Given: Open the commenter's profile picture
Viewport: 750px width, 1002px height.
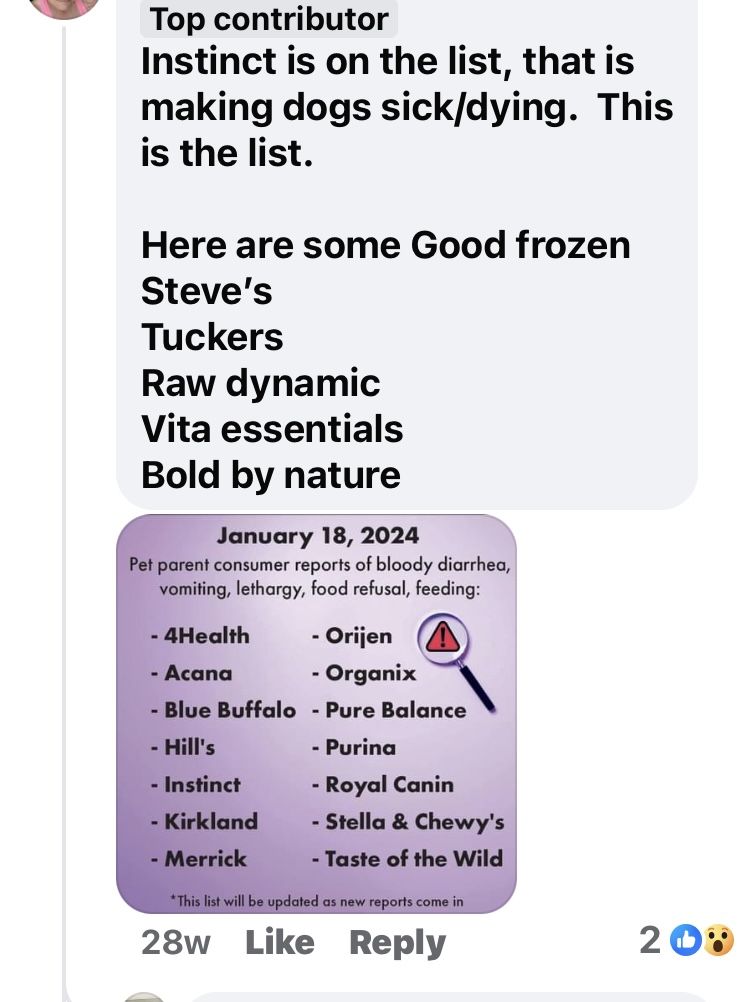Looking at the screenshot, I should click(64, 6).
